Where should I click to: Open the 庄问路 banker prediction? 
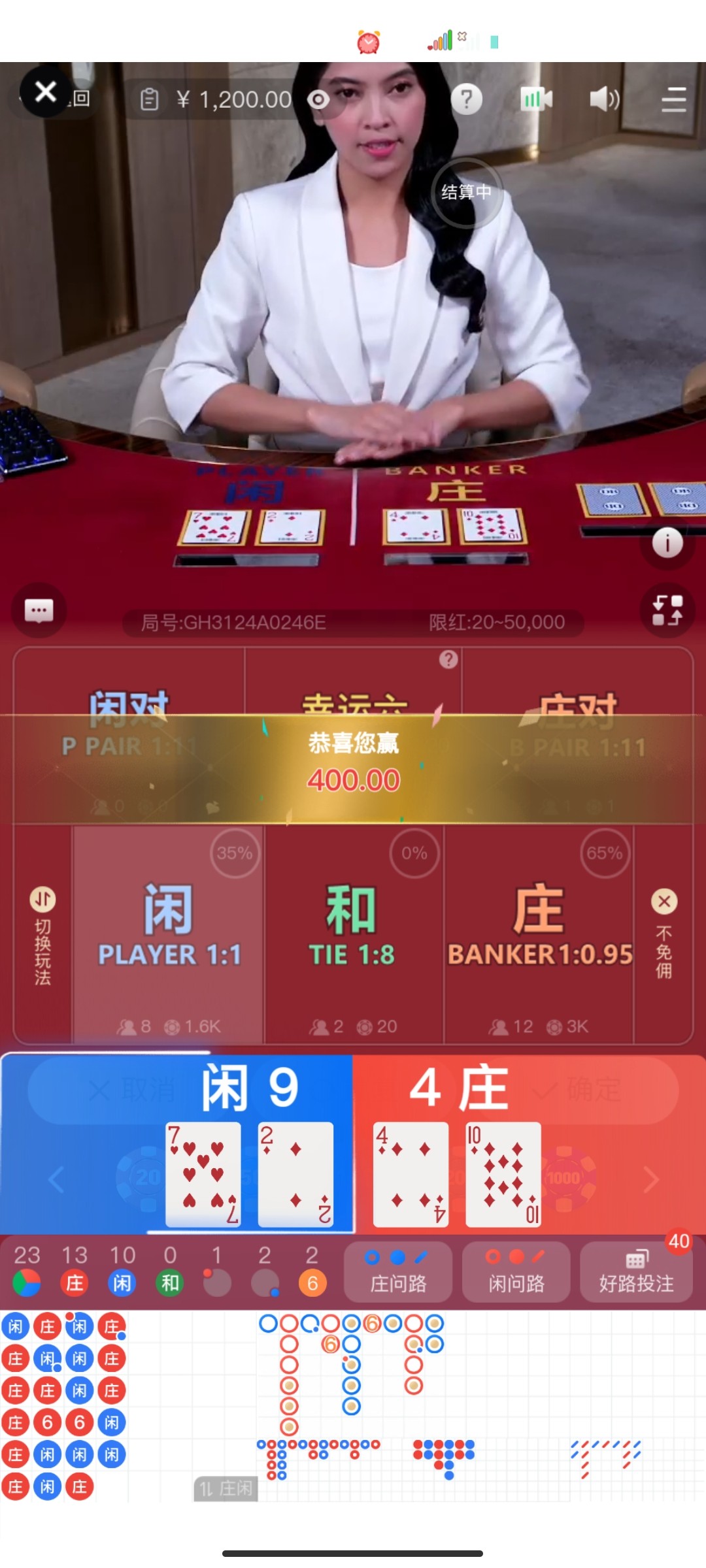(x=398, y=1271)
